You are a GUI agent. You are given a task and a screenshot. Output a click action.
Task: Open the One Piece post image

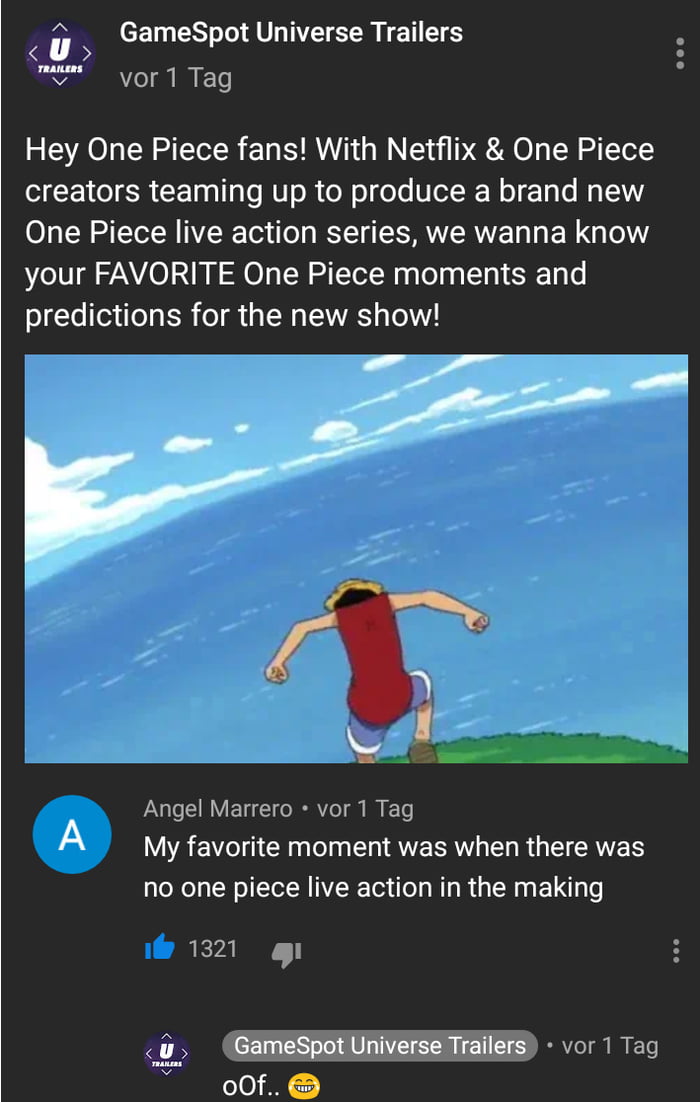click(x=356, y=558)
